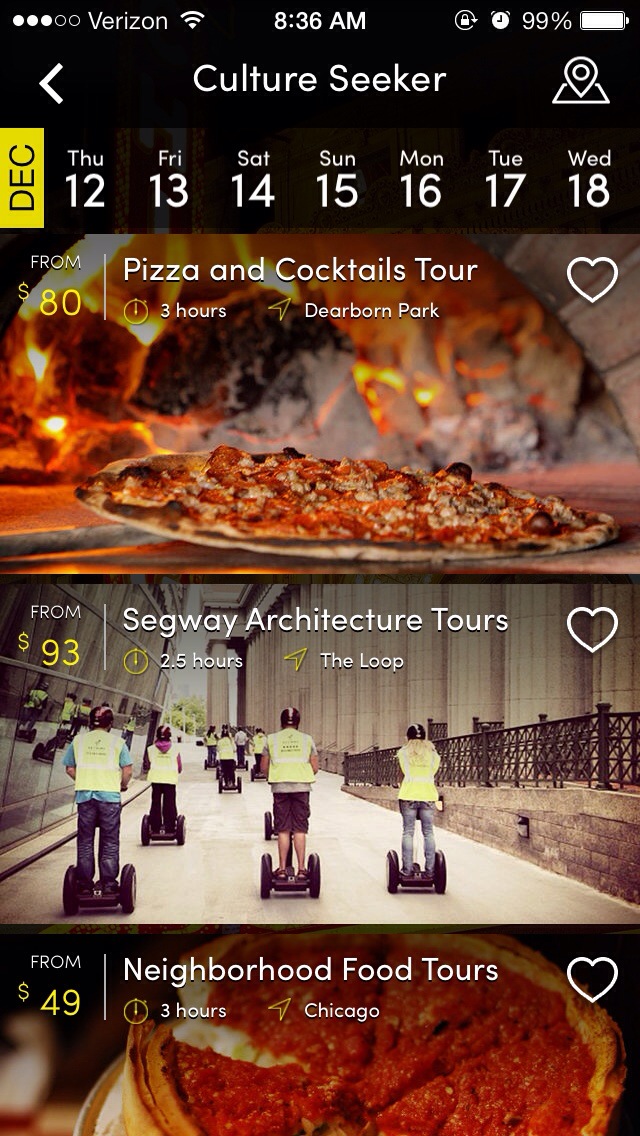Switch to Sunday 15
The width and height of the screenshot is (640, 1136).
337,179
